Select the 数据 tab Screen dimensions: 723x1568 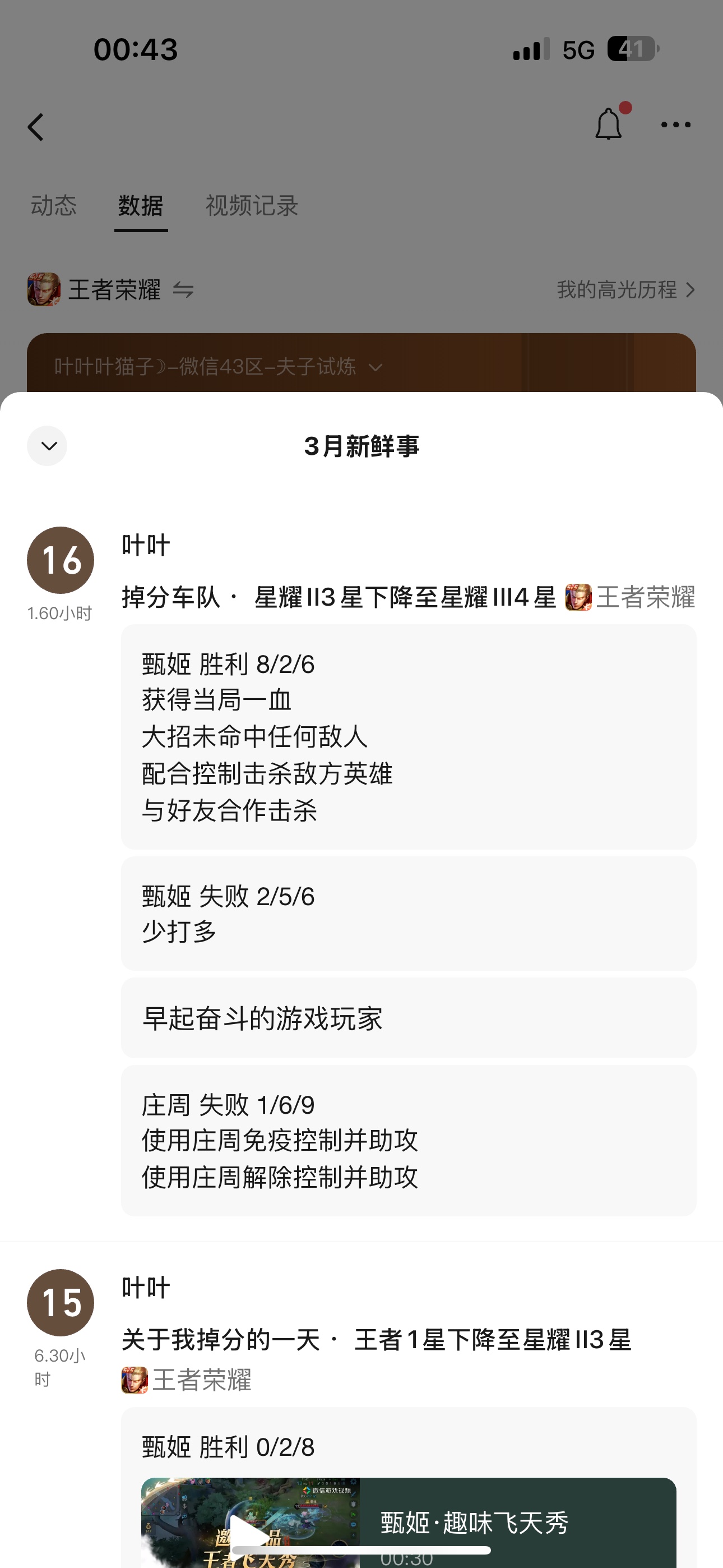click(x=141, y=206)
